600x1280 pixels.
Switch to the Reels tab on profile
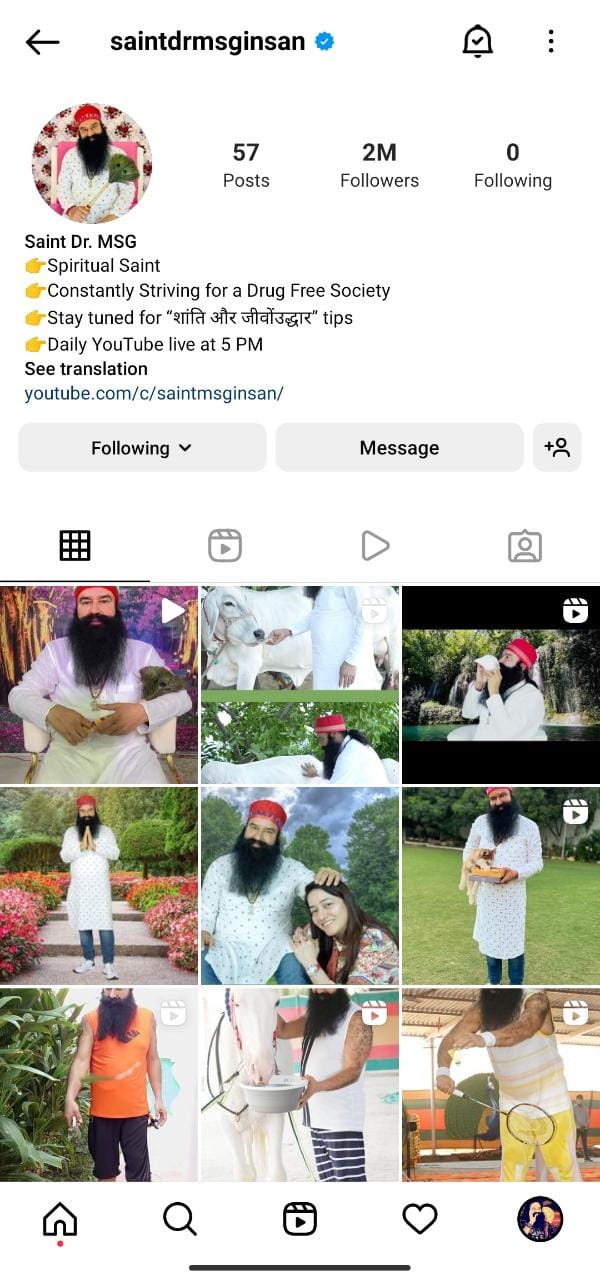[225, 545]
